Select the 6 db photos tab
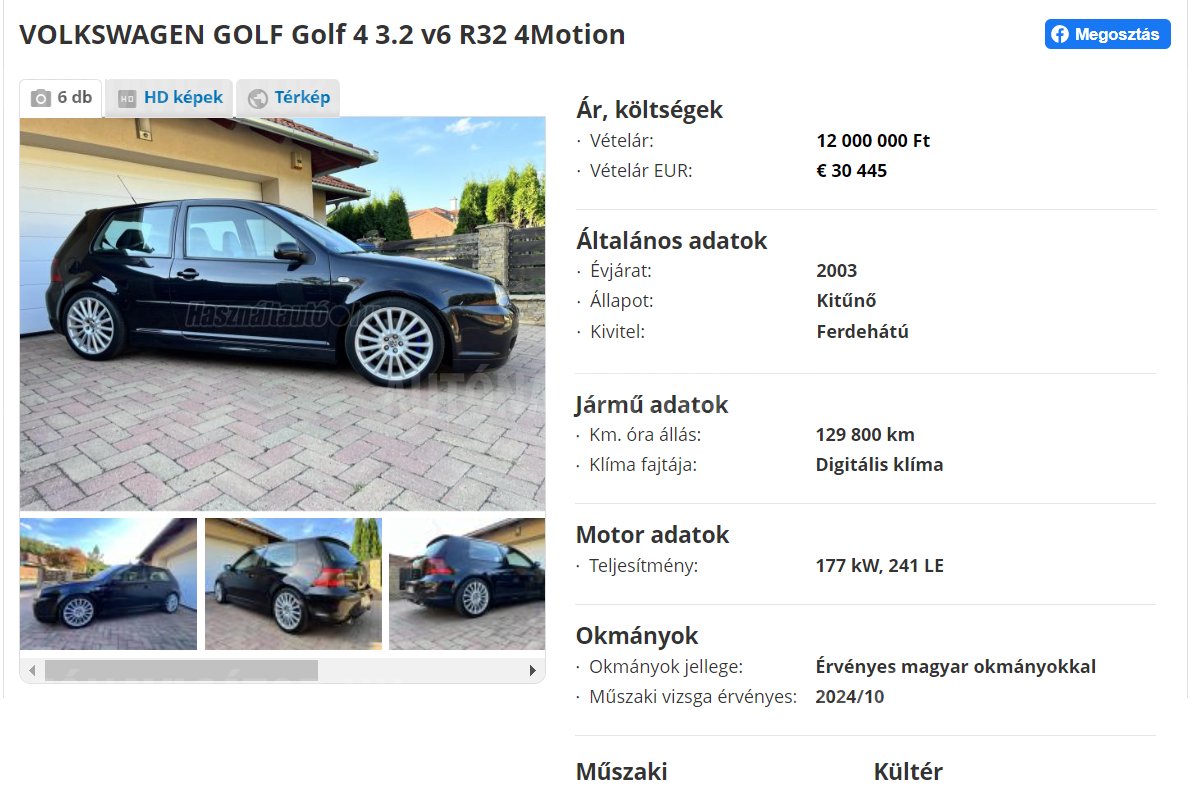This screenshot has width=1194, height=796. (x=61, y=98)
